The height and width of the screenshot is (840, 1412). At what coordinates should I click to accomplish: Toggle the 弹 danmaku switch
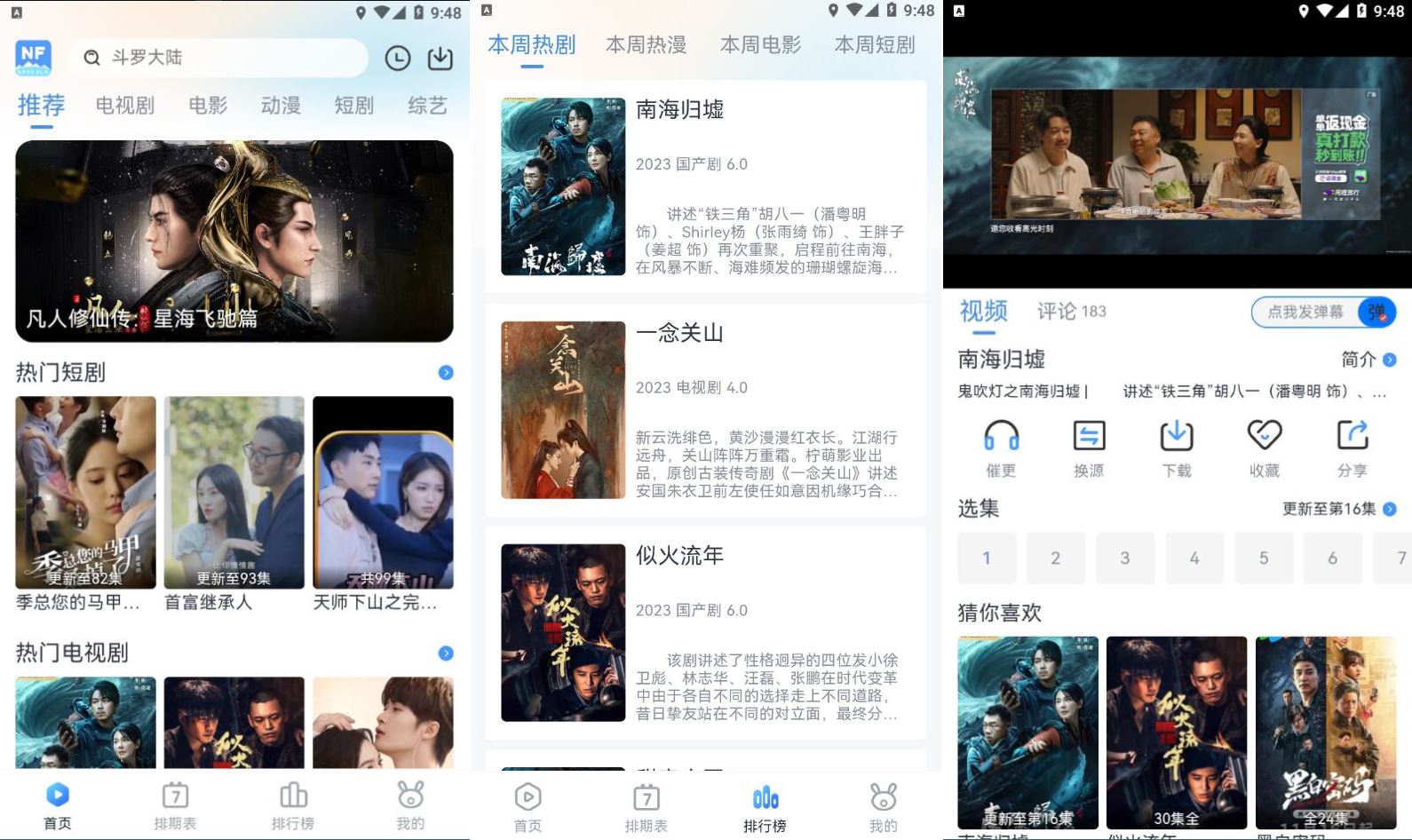1376,312
